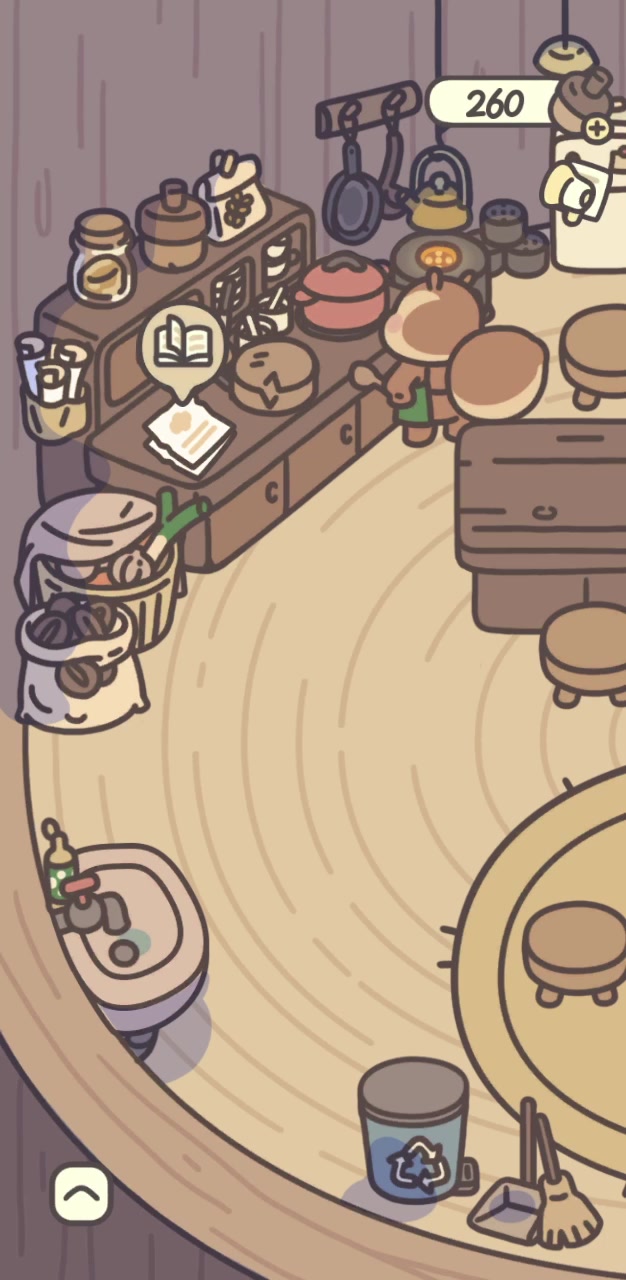Open the recipe book bubble
Image resolution: width=626 pixels, height=1280 pixels.
(182, 344)
